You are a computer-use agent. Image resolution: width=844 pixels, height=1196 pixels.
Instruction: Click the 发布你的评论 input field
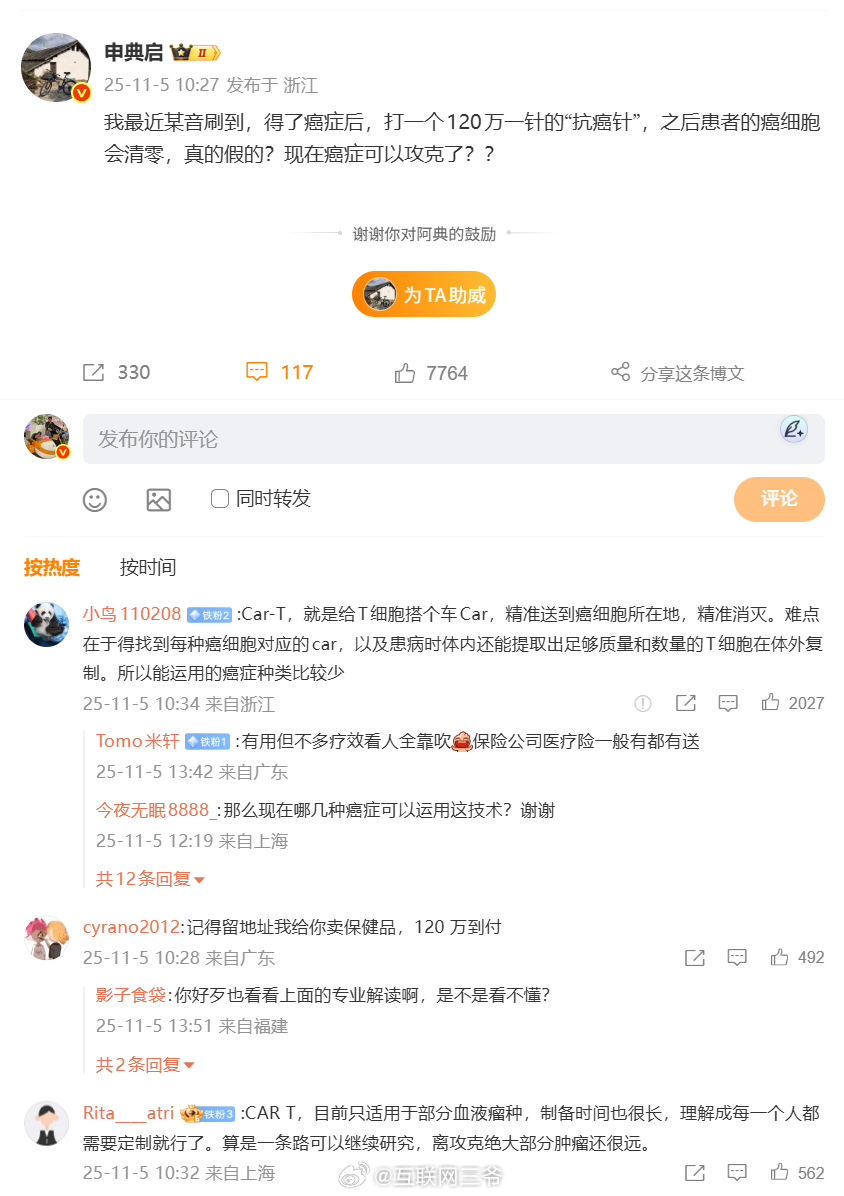300,438
